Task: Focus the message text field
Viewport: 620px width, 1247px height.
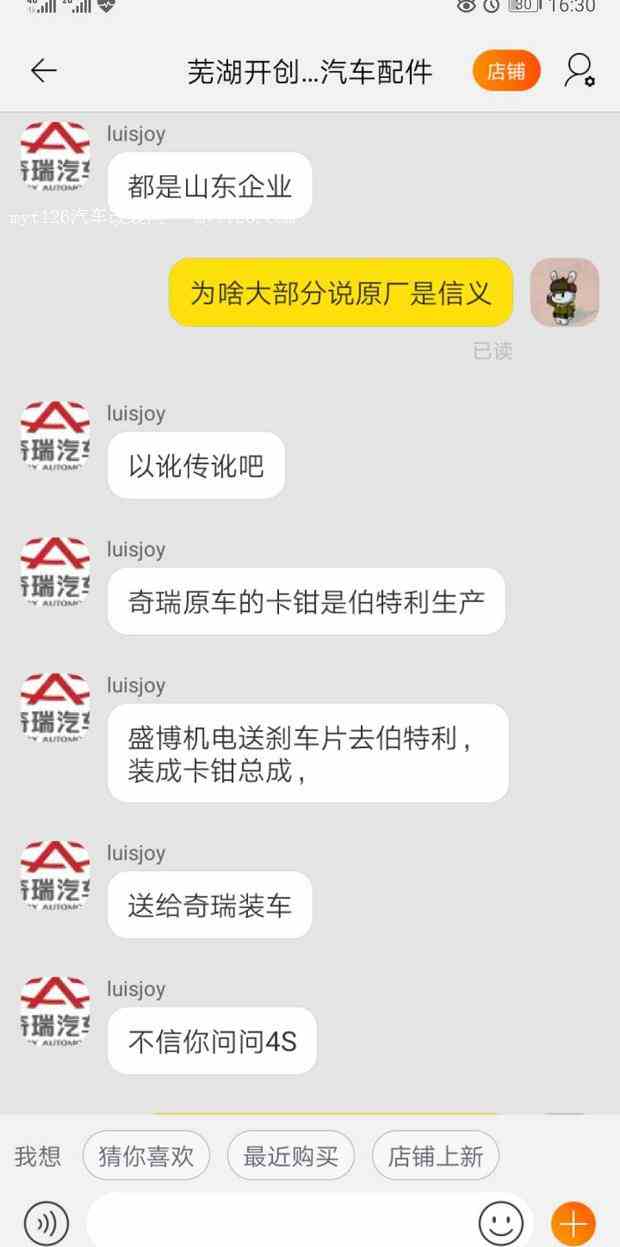Action: [x=280, y=1222]
